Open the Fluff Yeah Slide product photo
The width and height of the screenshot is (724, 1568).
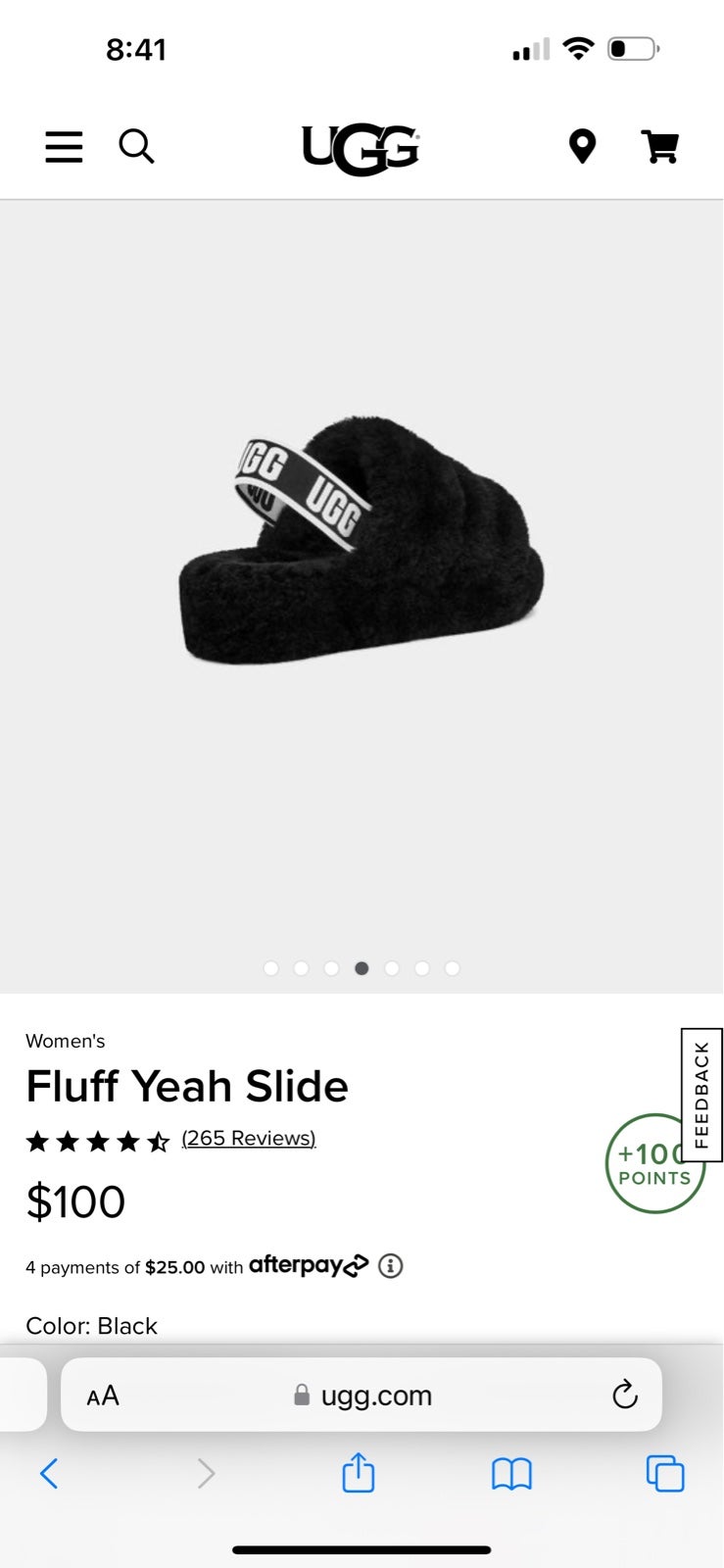tap(361, 541)
